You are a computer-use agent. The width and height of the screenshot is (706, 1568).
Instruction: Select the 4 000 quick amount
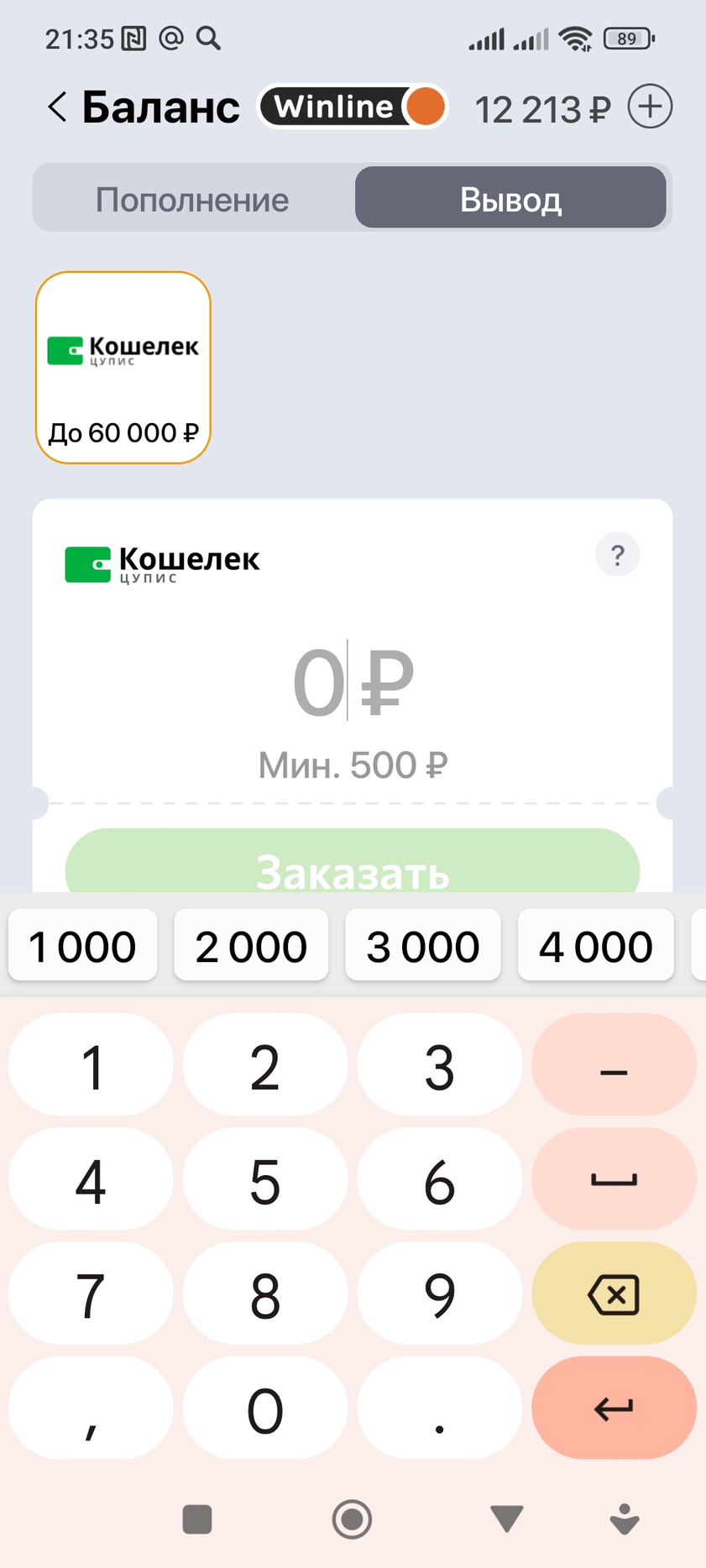click(595, 946)
